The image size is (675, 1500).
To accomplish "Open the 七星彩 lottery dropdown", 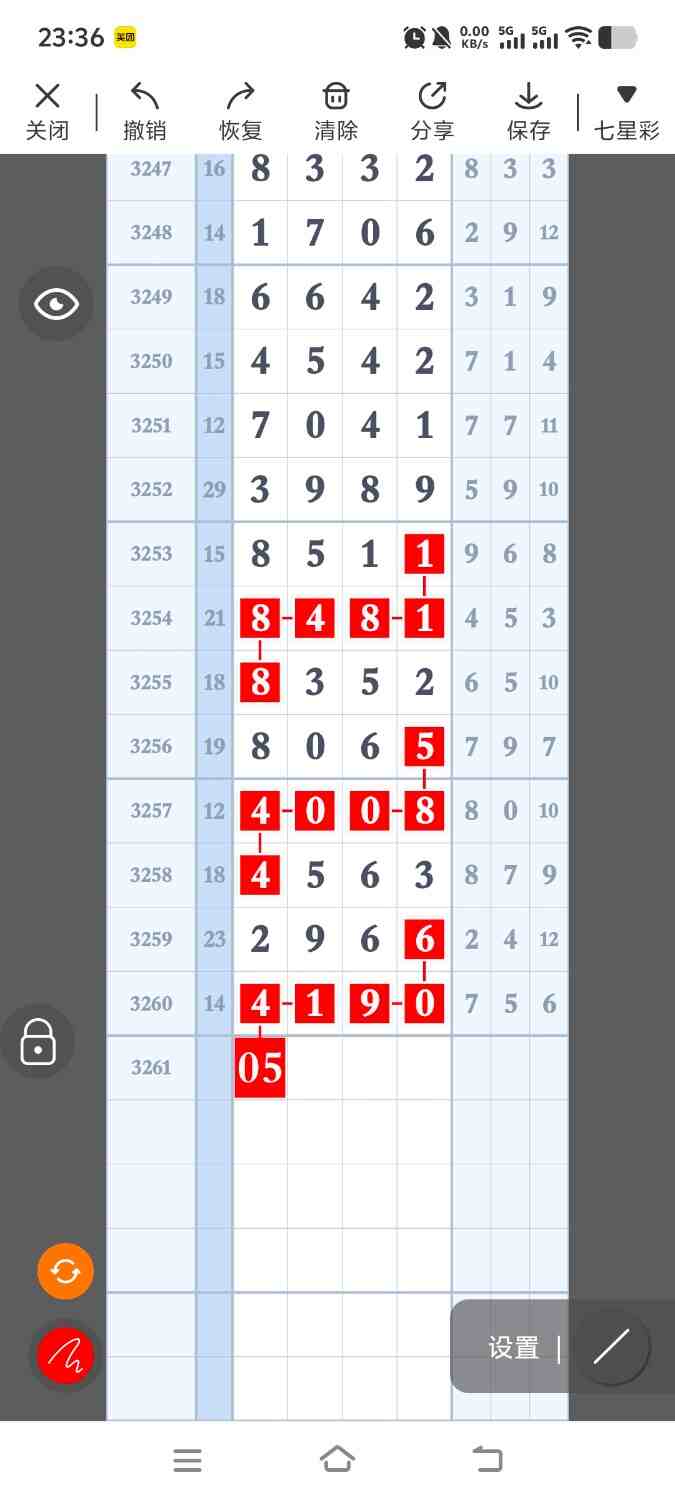I will pos(627,111).
